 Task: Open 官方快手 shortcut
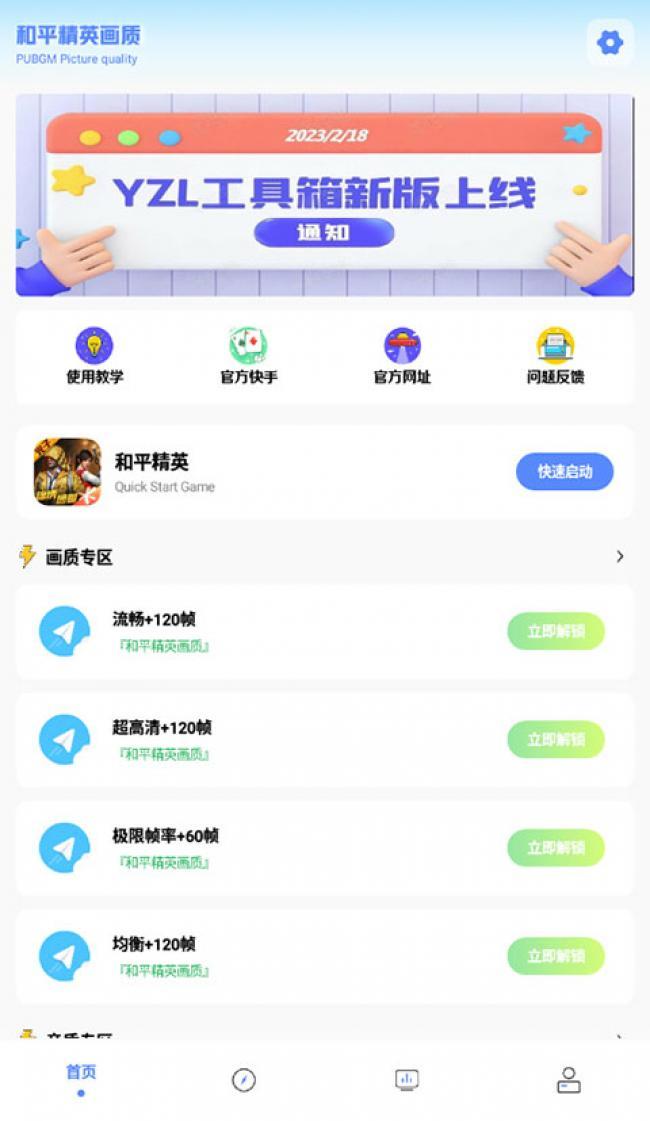(248, 357)
